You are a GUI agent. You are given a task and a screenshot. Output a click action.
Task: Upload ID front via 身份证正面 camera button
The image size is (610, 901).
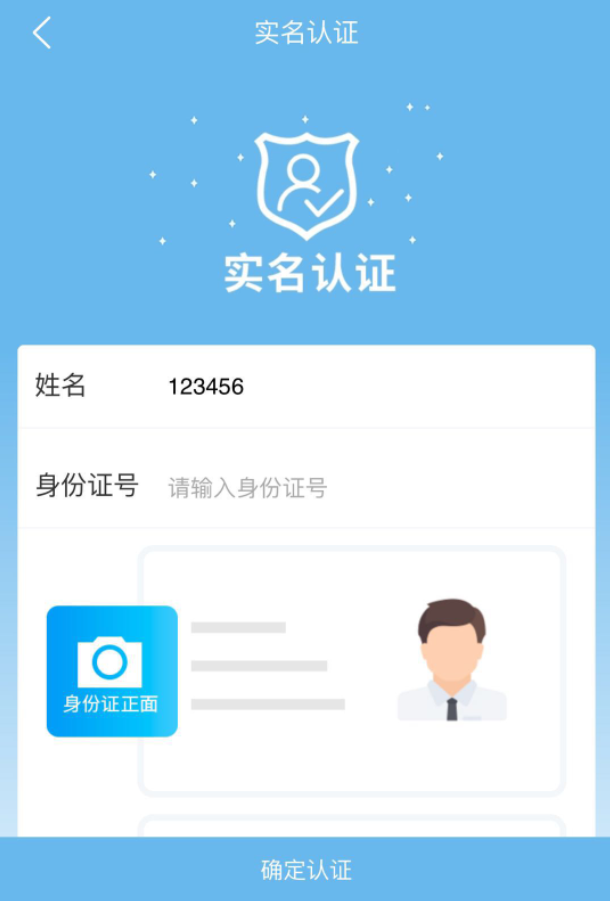pos(112,671)
